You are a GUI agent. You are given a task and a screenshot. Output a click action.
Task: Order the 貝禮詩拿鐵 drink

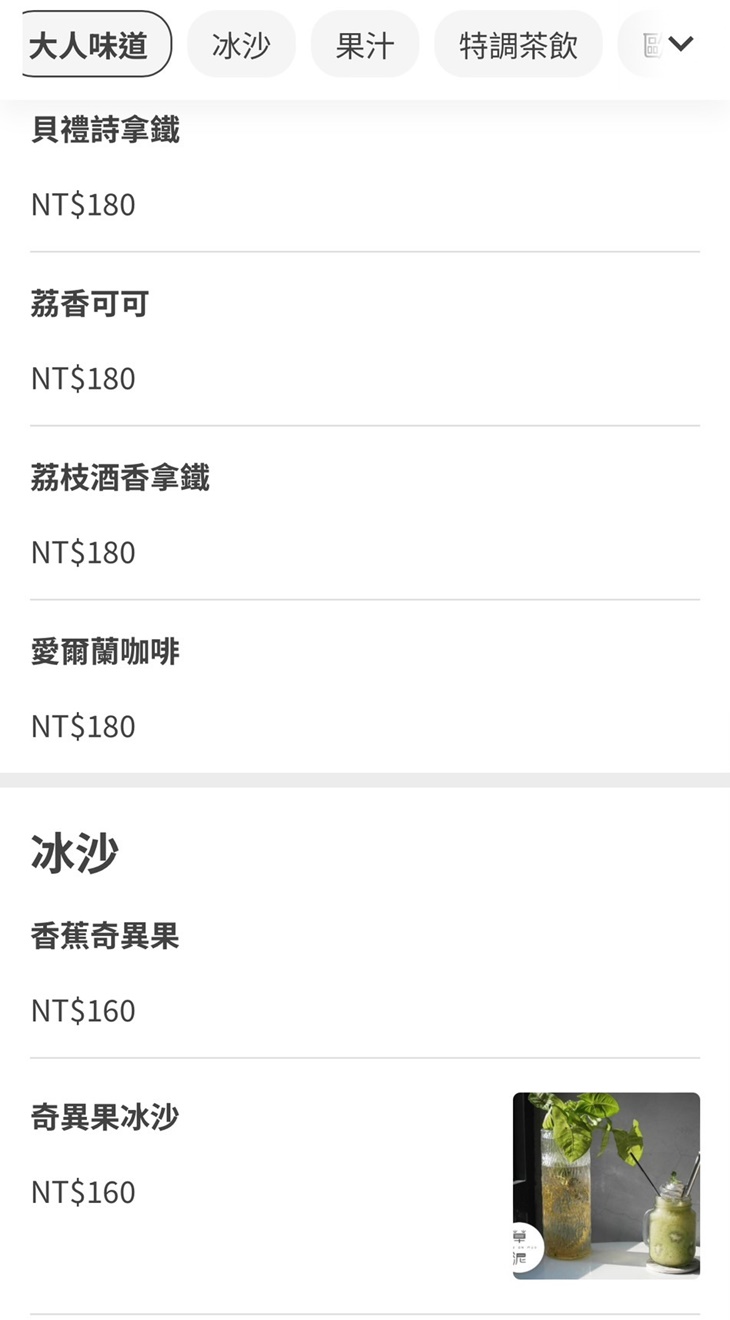(x=104, y=130)
